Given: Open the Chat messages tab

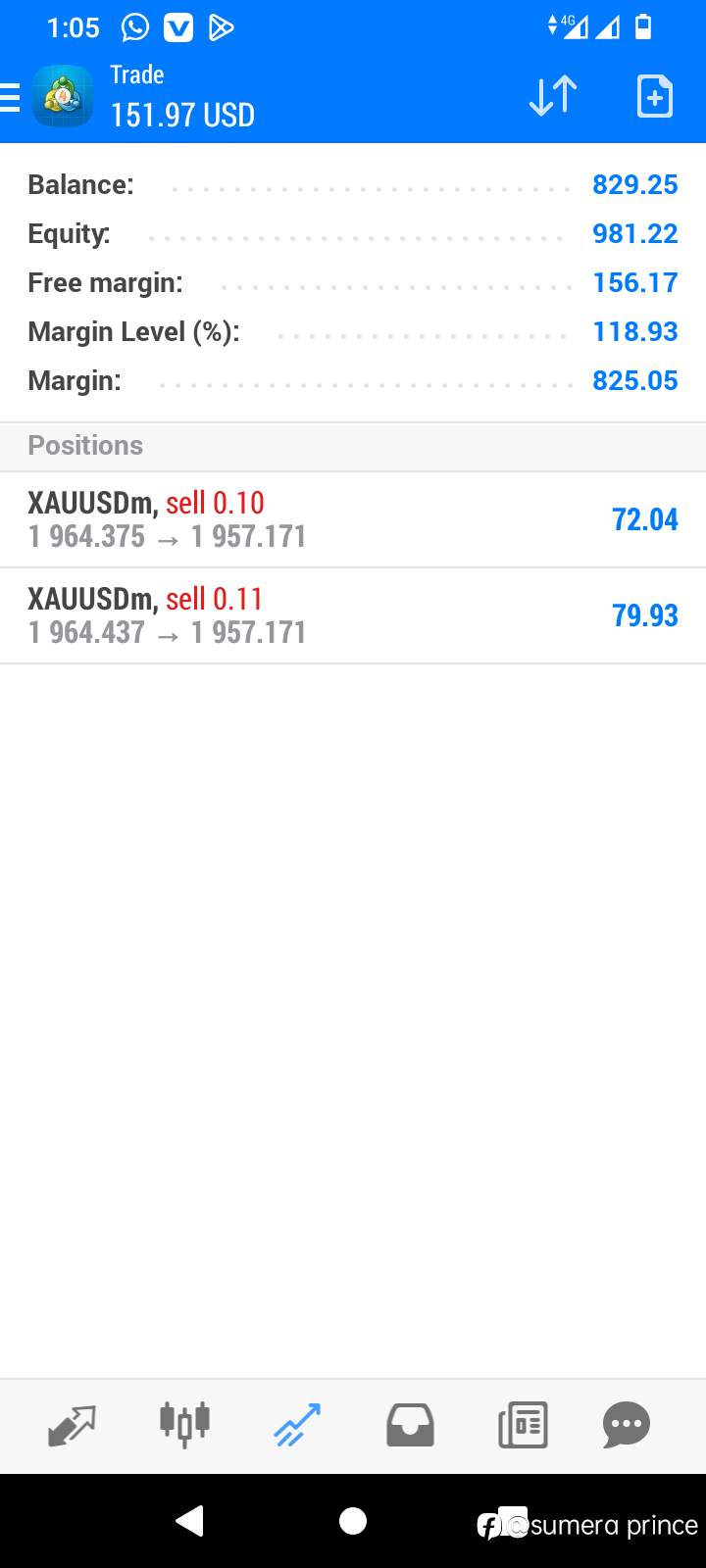Looking at the screenshot, I should click(627, 1426).
